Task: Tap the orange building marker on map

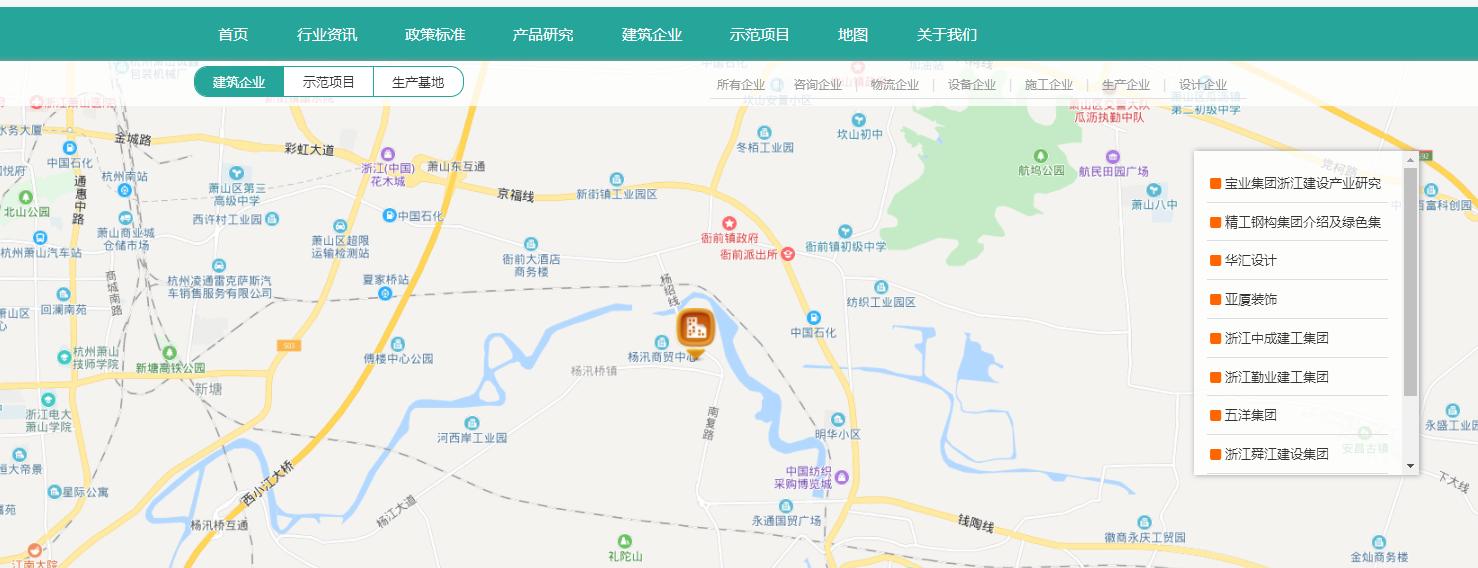Action: [x=695, y=329]
